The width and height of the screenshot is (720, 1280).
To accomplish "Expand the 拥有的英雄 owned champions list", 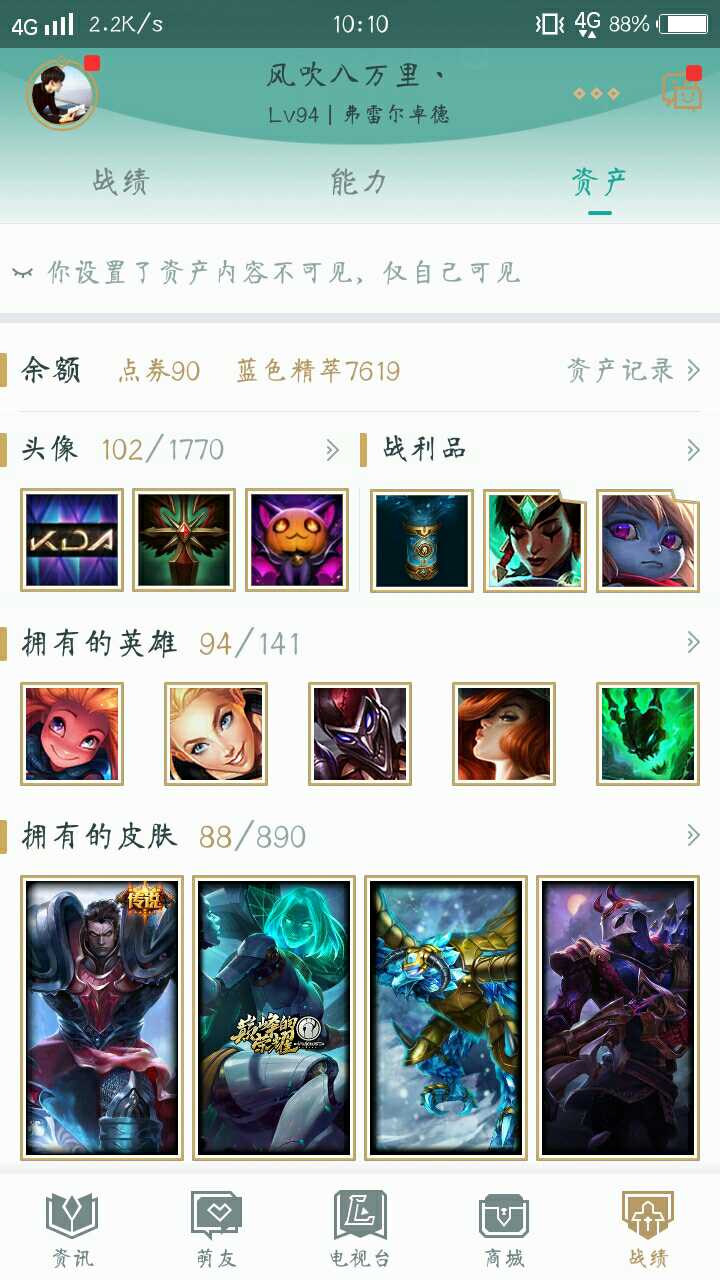I will click(x=693, y=643).
